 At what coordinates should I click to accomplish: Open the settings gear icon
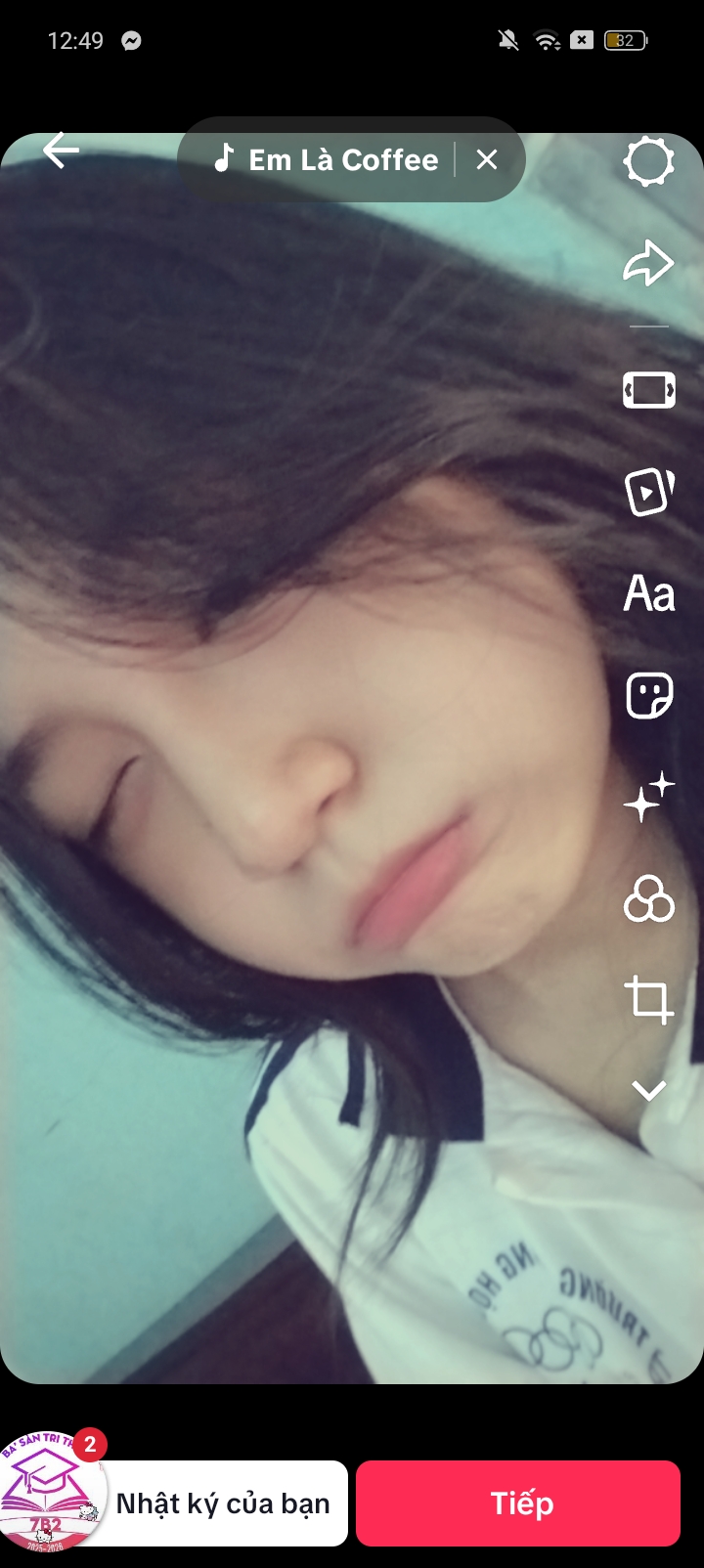649,162
